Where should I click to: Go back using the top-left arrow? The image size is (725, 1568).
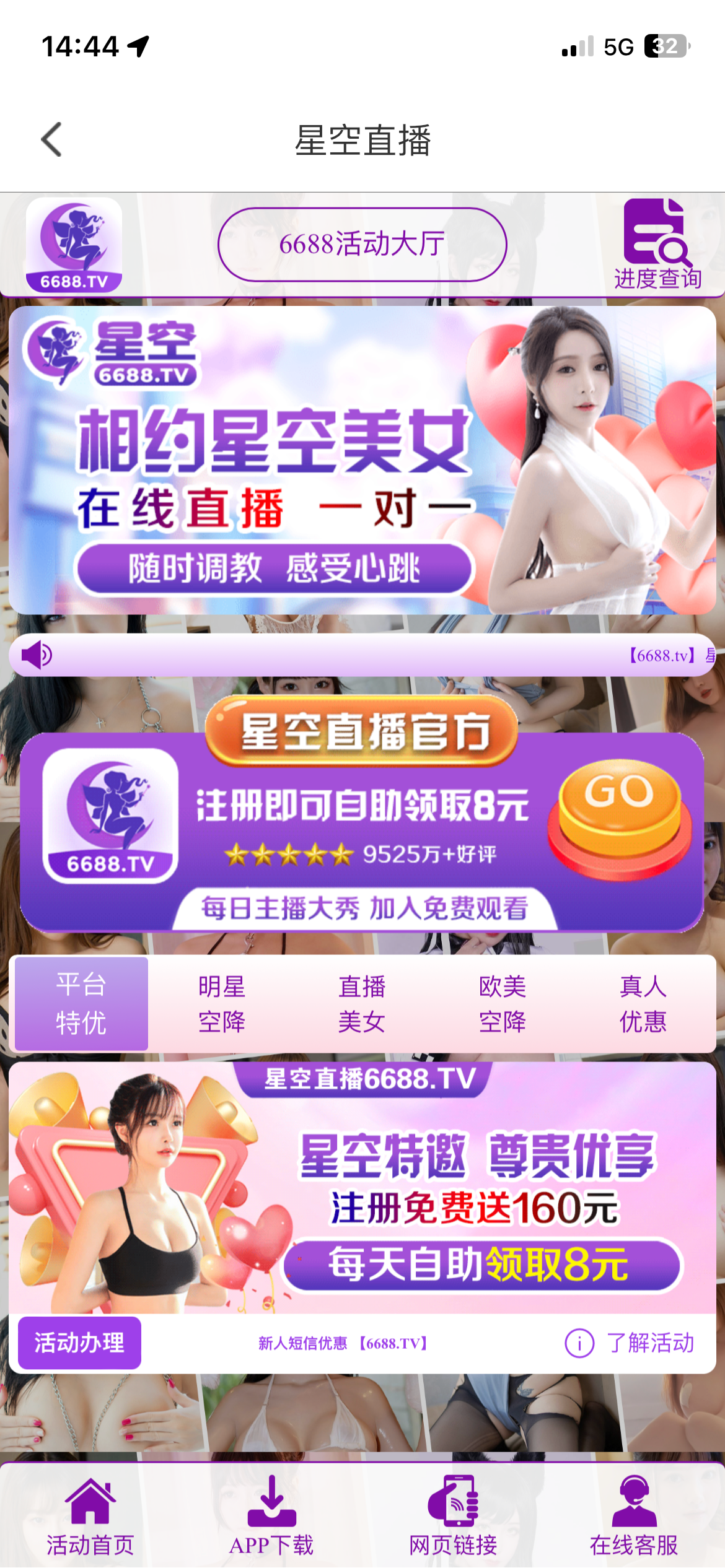[x=52, y=140]
